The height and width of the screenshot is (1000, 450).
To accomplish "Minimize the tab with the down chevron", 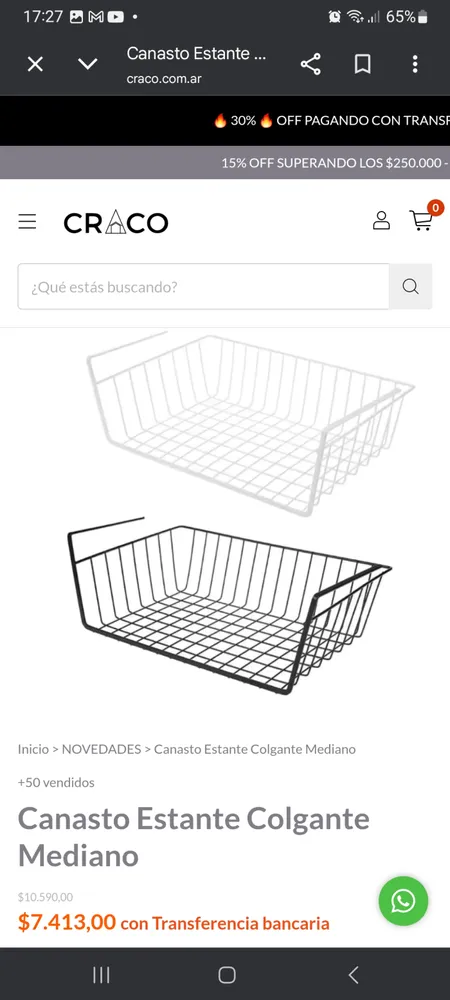I will (x=87, y=64).
